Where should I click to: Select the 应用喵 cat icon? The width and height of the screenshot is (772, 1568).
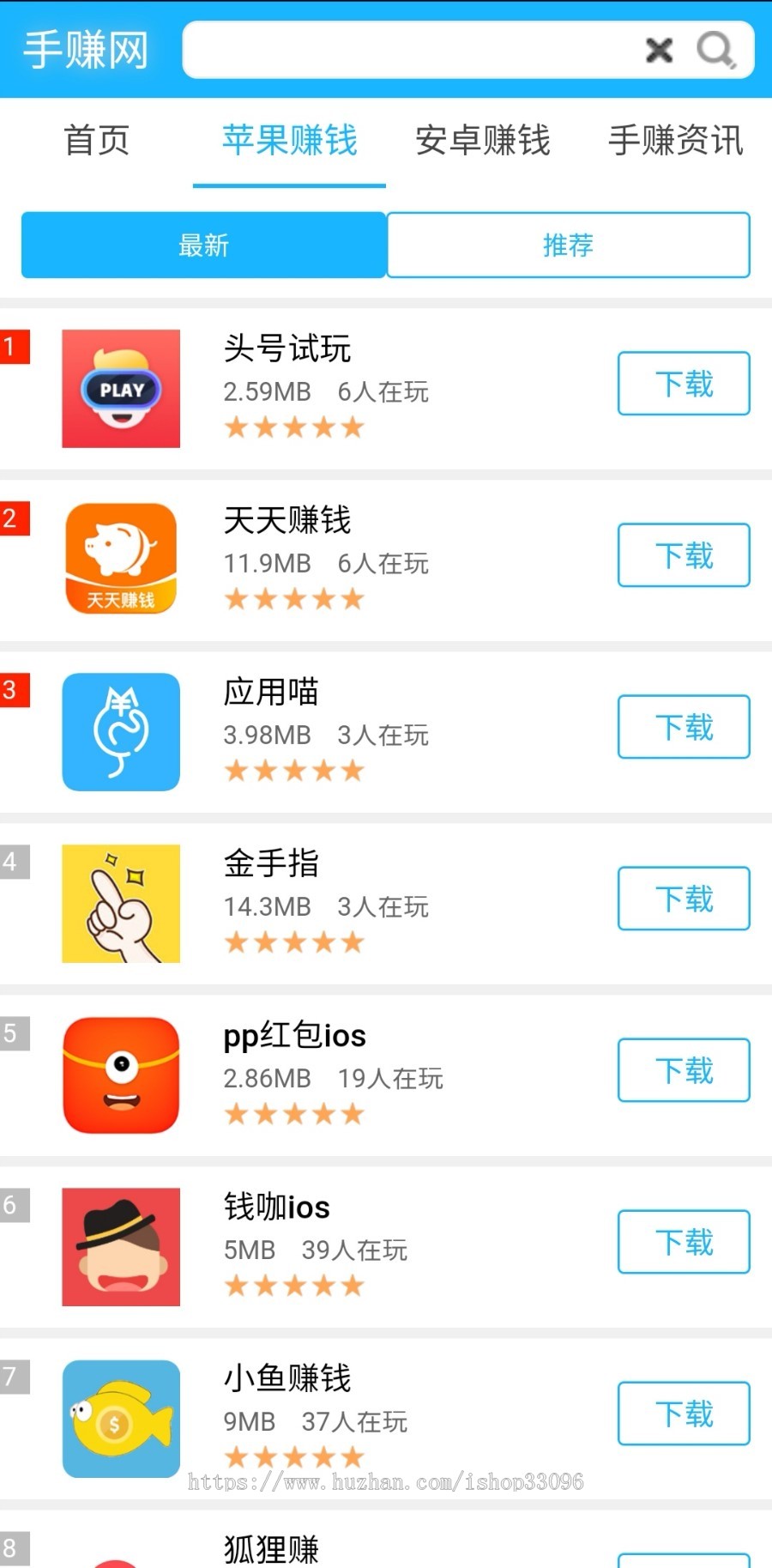click(x=120, y=730)
